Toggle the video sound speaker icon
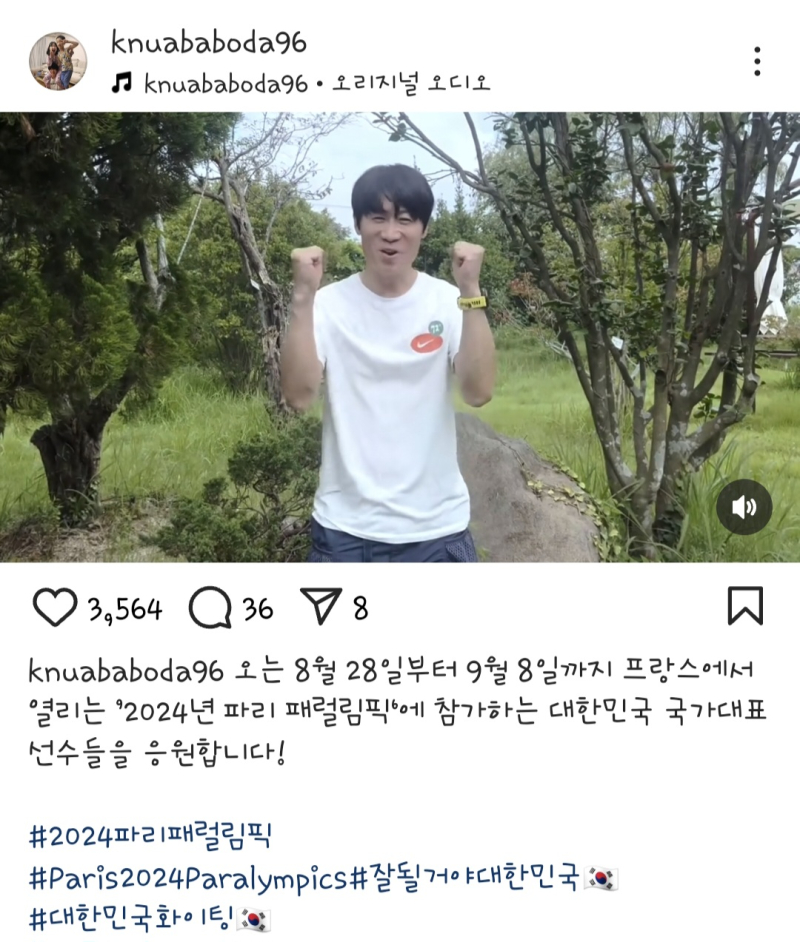This screenshot has width=800, height=942. tap(744, 508)
